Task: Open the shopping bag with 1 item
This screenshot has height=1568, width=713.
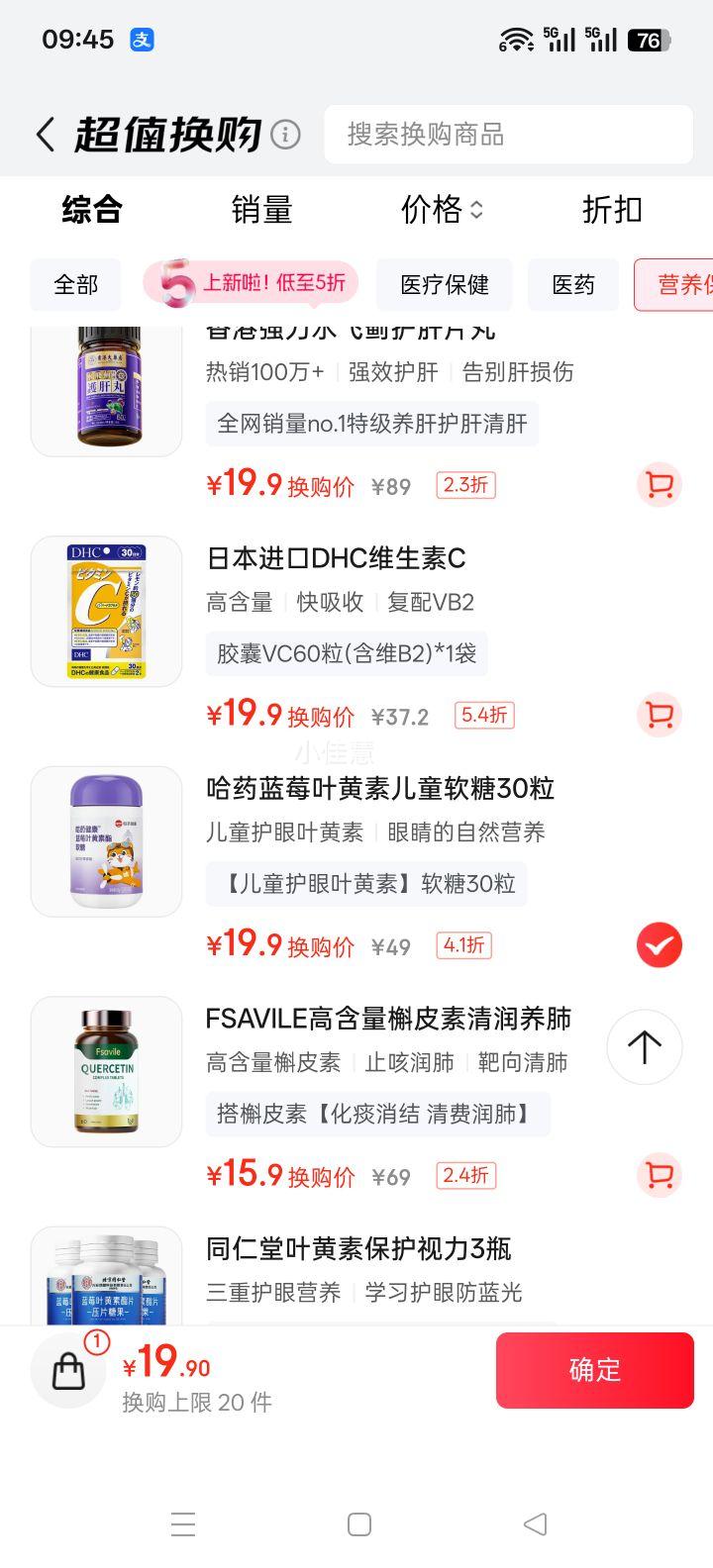Action: [x=69, y=1371]
